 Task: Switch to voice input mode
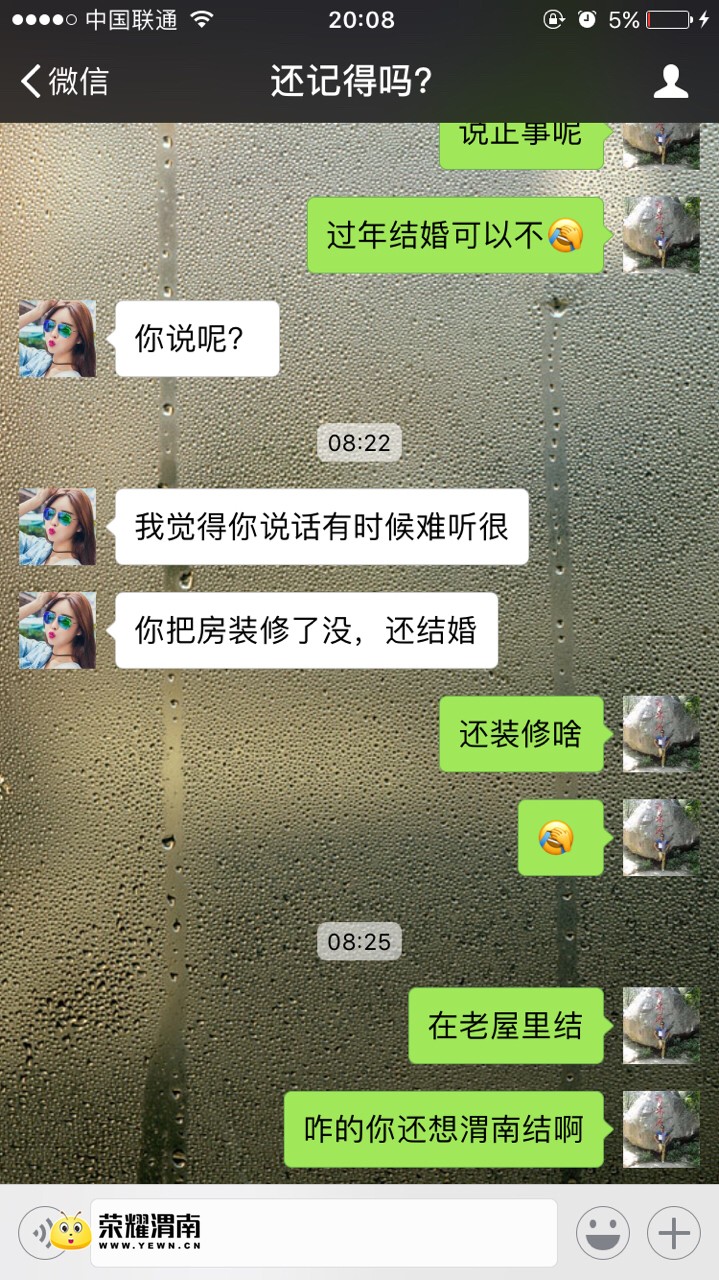45,1232
